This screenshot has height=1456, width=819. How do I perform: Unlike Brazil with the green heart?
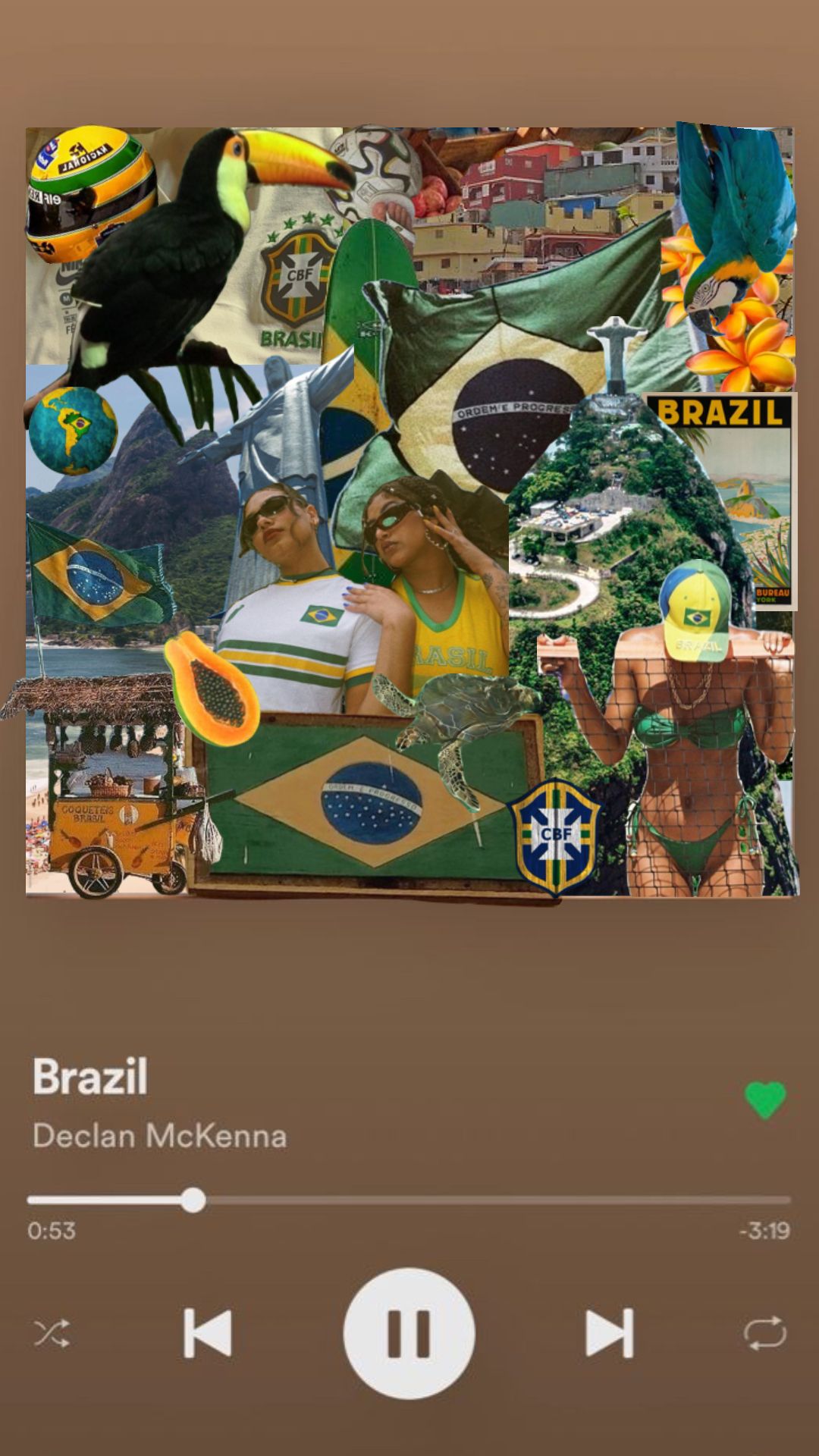pyautogui.click(x=765, y=1100)
